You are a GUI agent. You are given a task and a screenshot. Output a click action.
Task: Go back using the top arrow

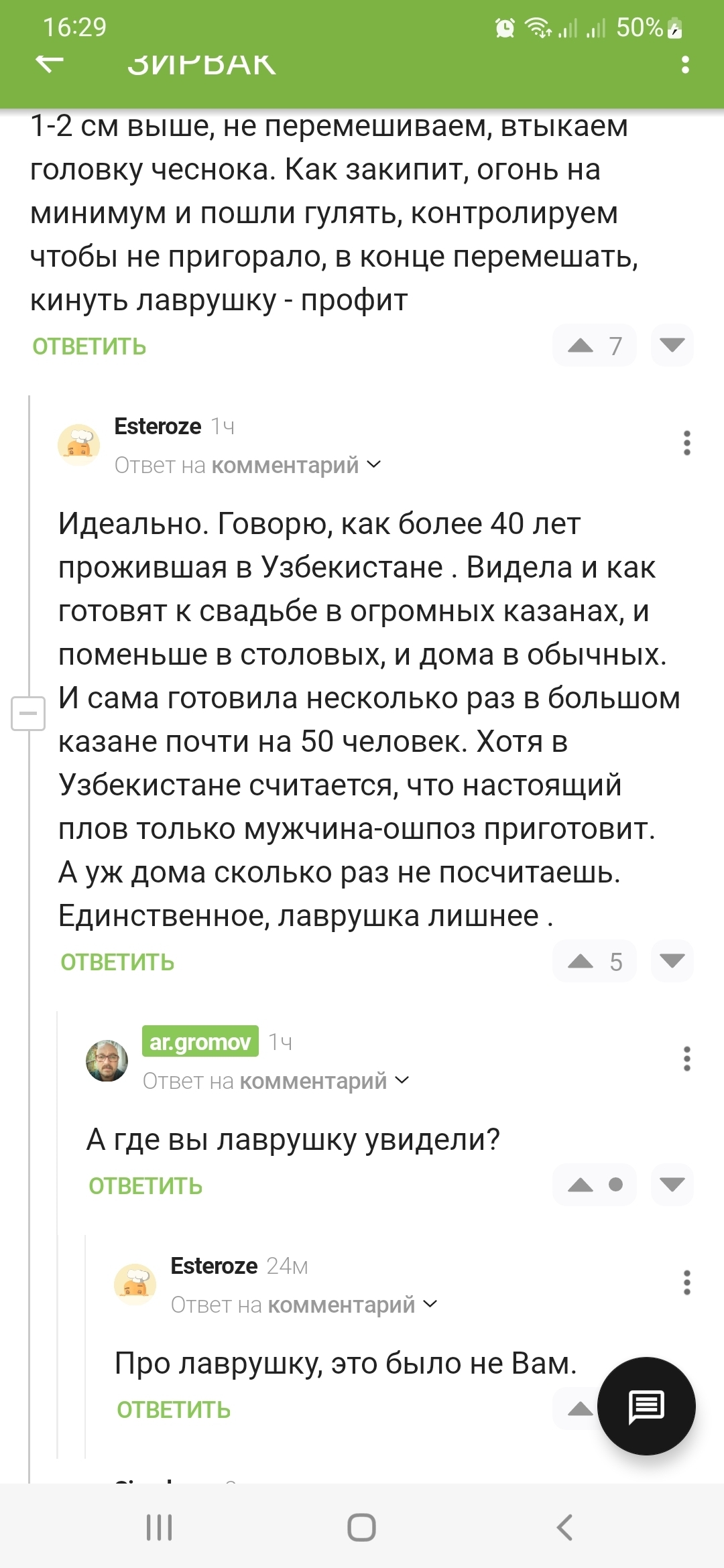tap(50, 64)
